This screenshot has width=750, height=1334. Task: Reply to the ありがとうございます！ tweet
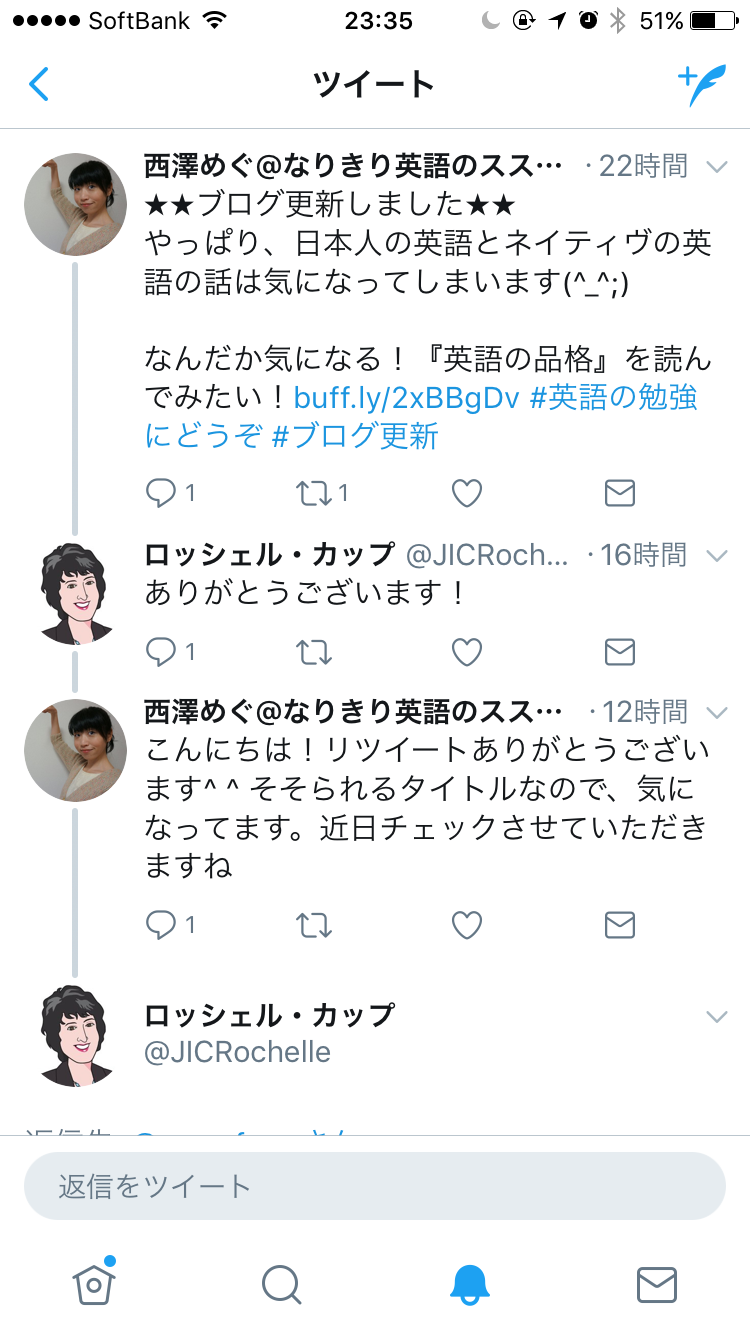coord(161,652)
